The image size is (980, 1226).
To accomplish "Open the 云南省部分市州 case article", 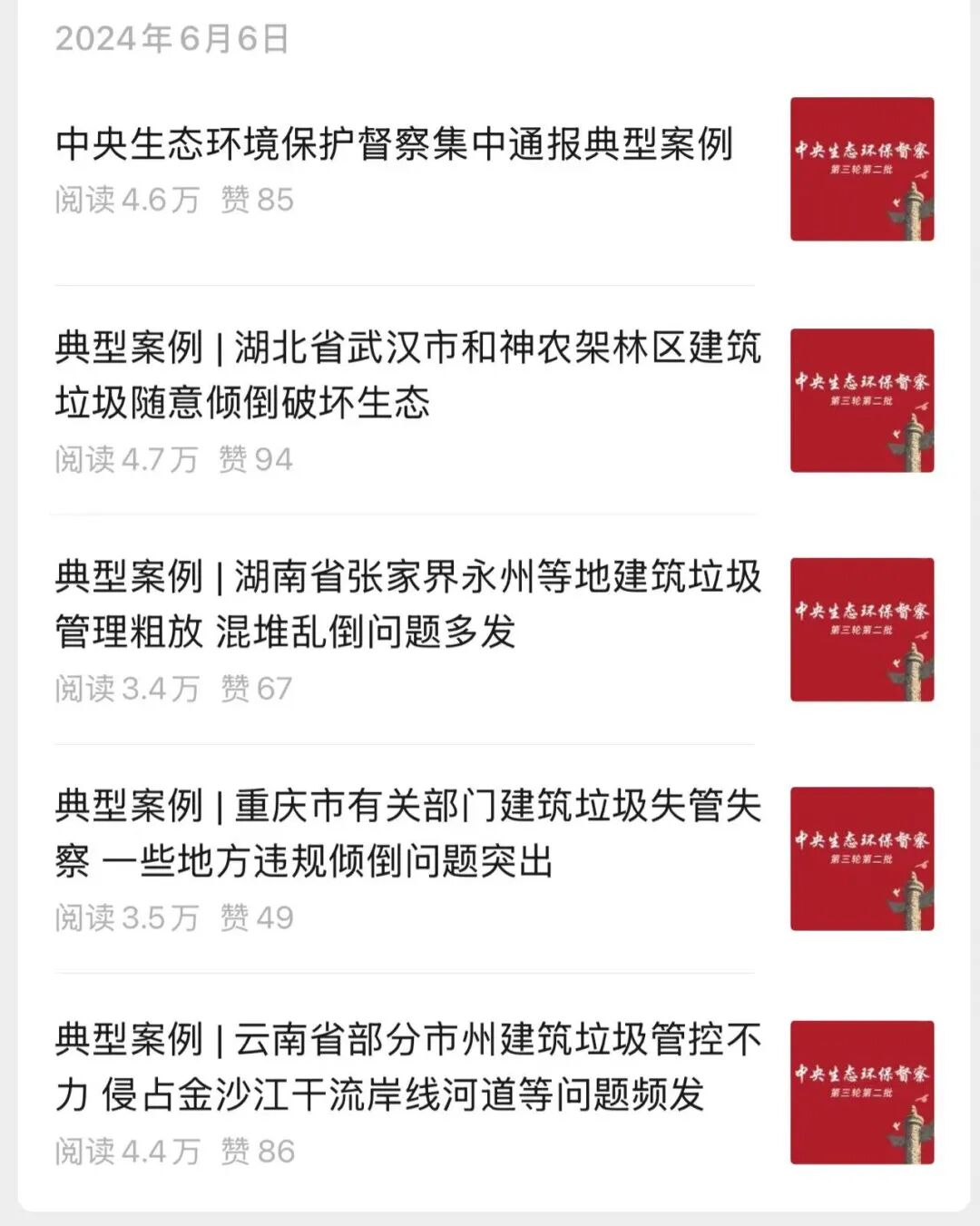I will click(407, 1066).
